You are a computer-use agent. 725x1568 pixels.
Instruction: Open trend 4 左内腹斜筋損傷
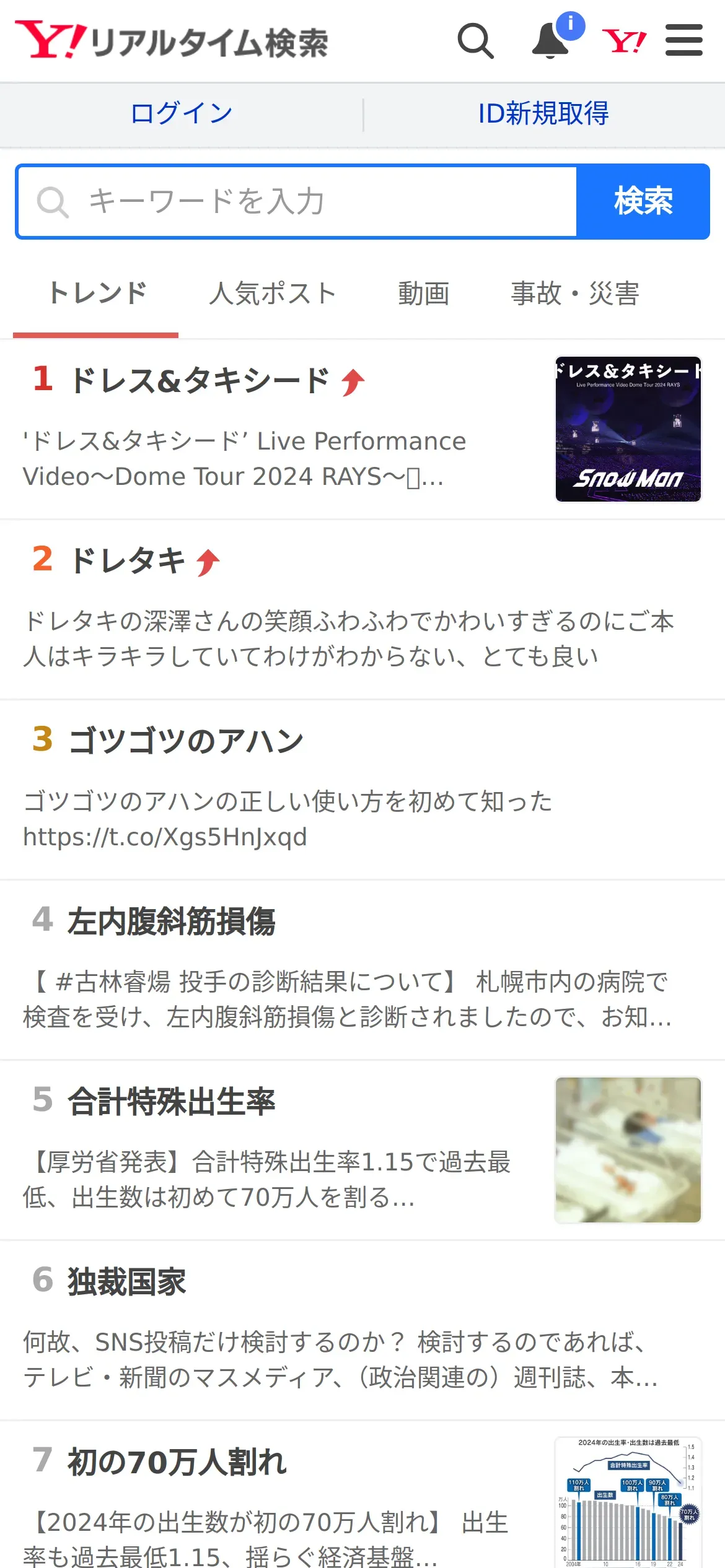(x=362, y=970)
